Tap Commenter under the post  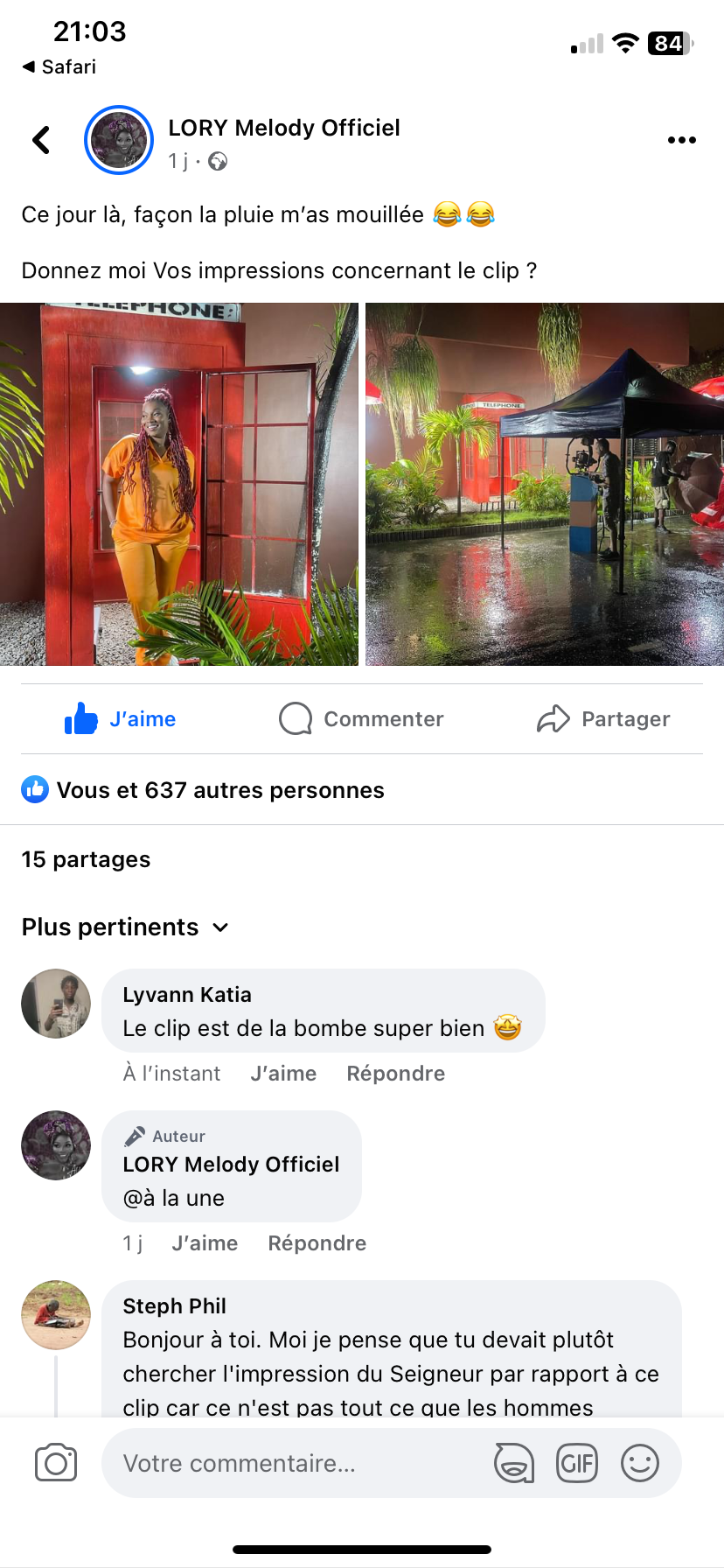(361, 719)
